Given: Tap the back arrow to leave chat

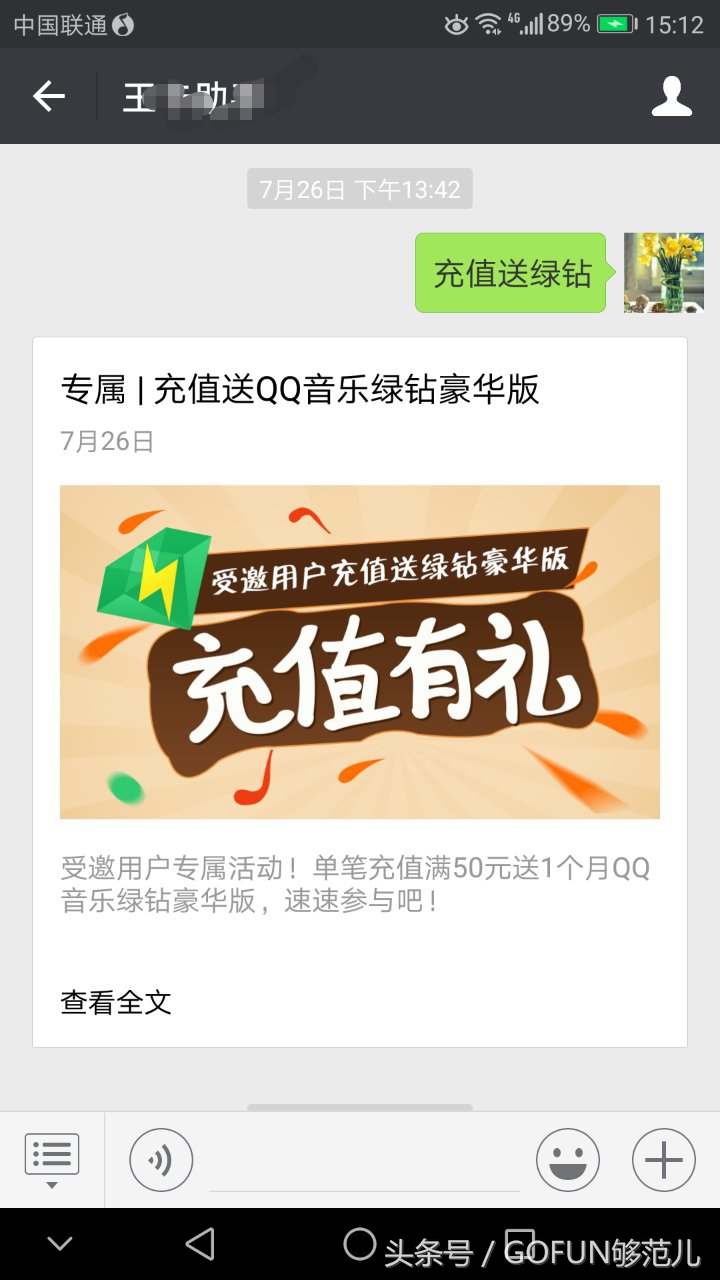Looking at the screenshot, I should tap(47, 96).
